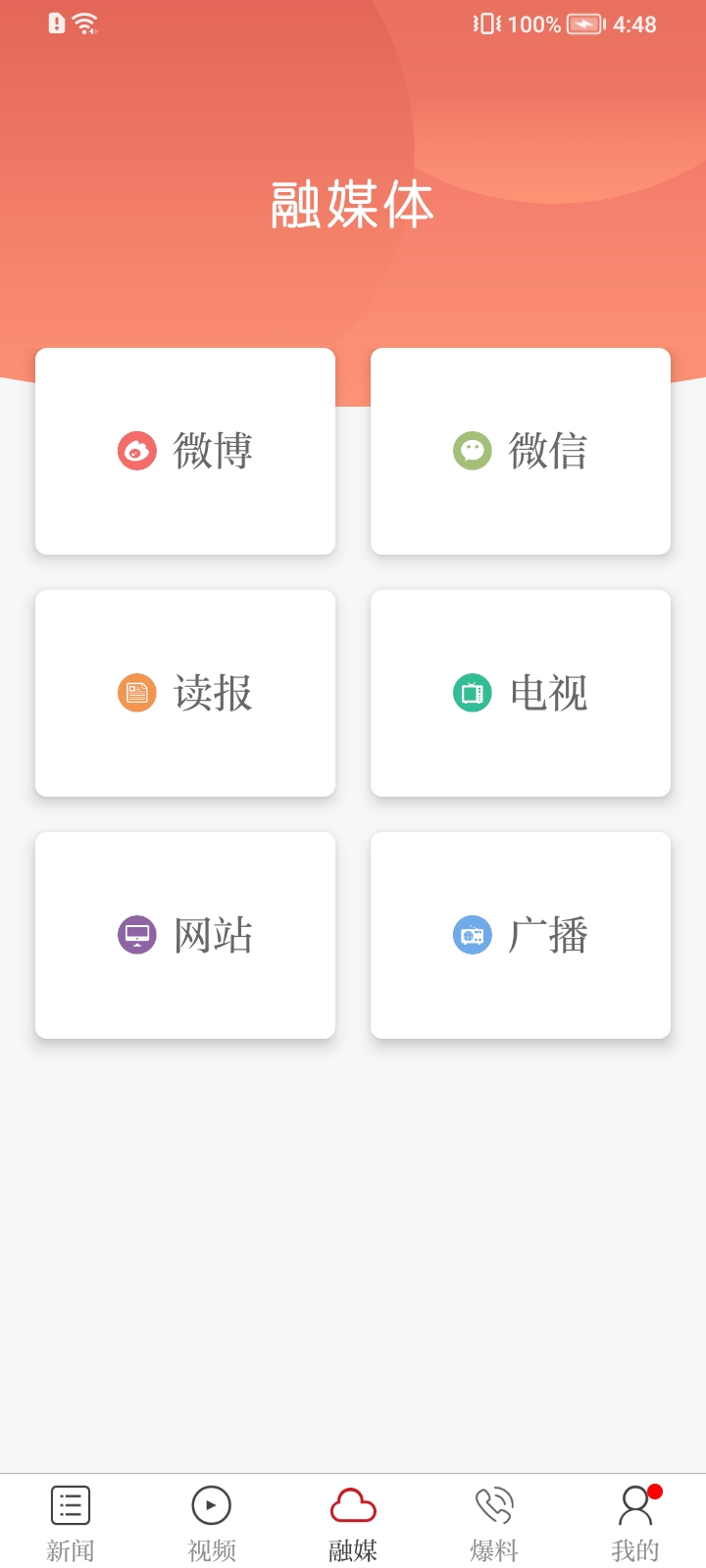
Task: Go to the 网站 website card
Action: 185,935
